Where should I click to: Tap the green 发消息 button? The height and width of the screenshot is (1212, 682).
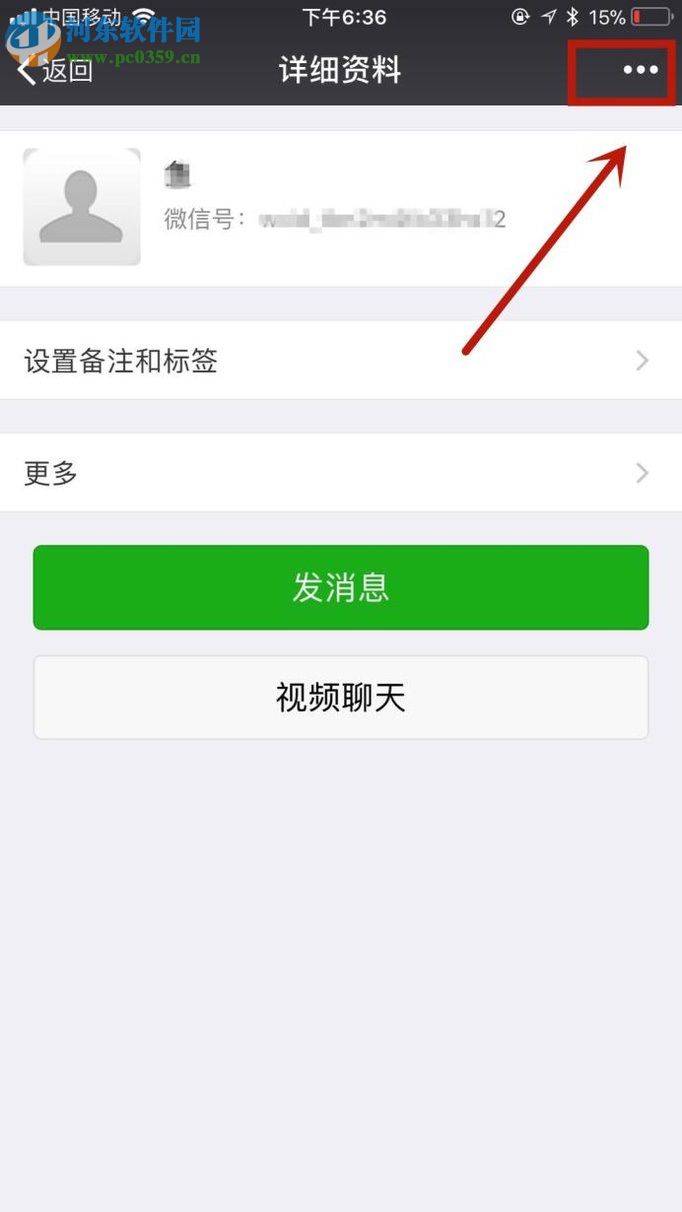[340, 588]
